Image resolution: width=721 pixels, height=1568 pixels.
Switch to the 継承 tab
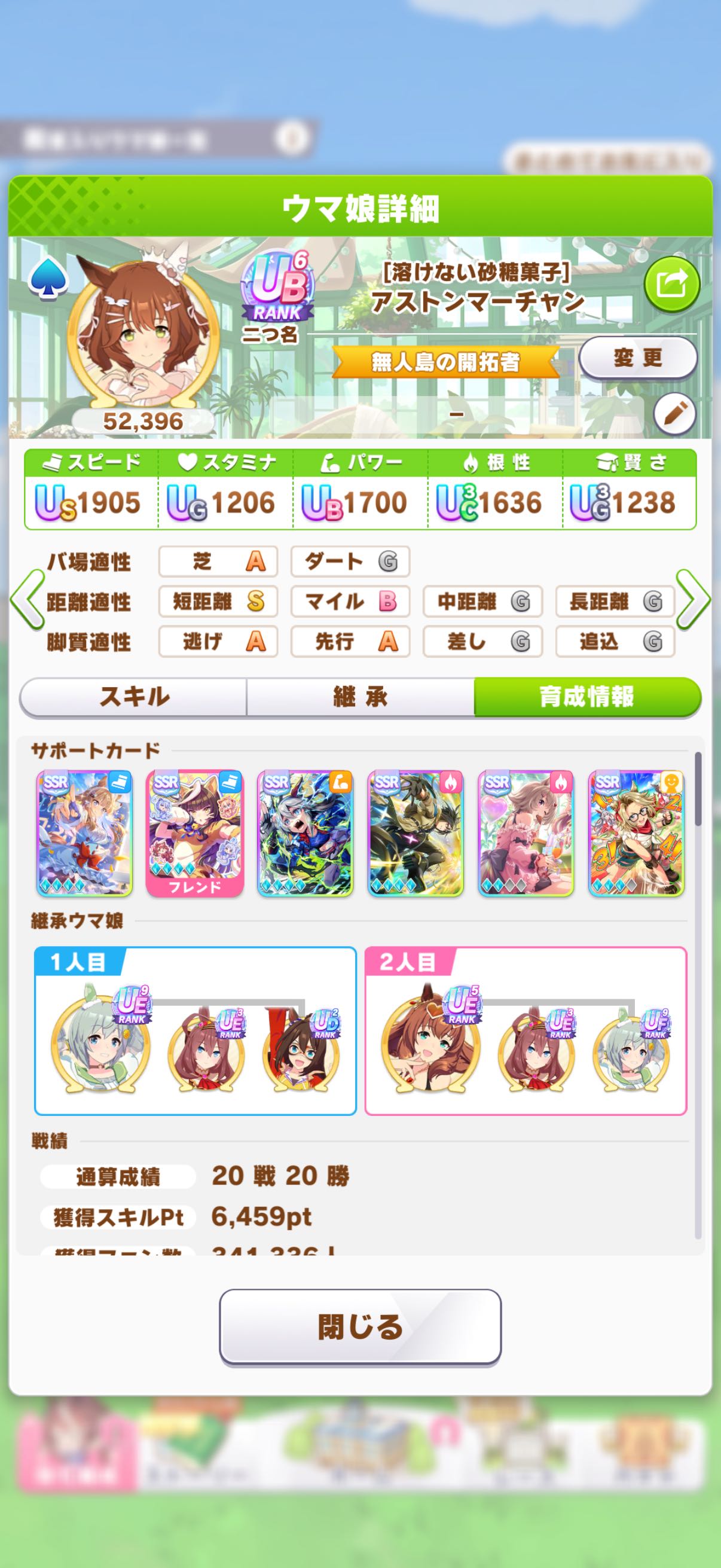[x=360, y=696]
